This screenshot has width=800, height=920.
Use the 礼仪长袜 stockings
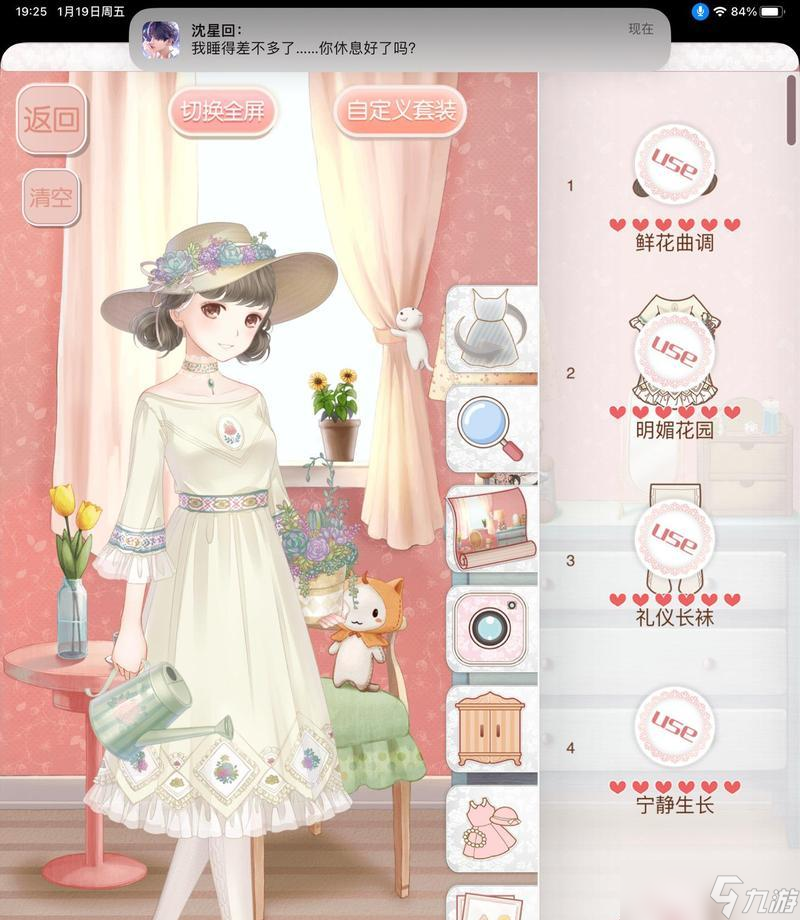pos(675,541)
